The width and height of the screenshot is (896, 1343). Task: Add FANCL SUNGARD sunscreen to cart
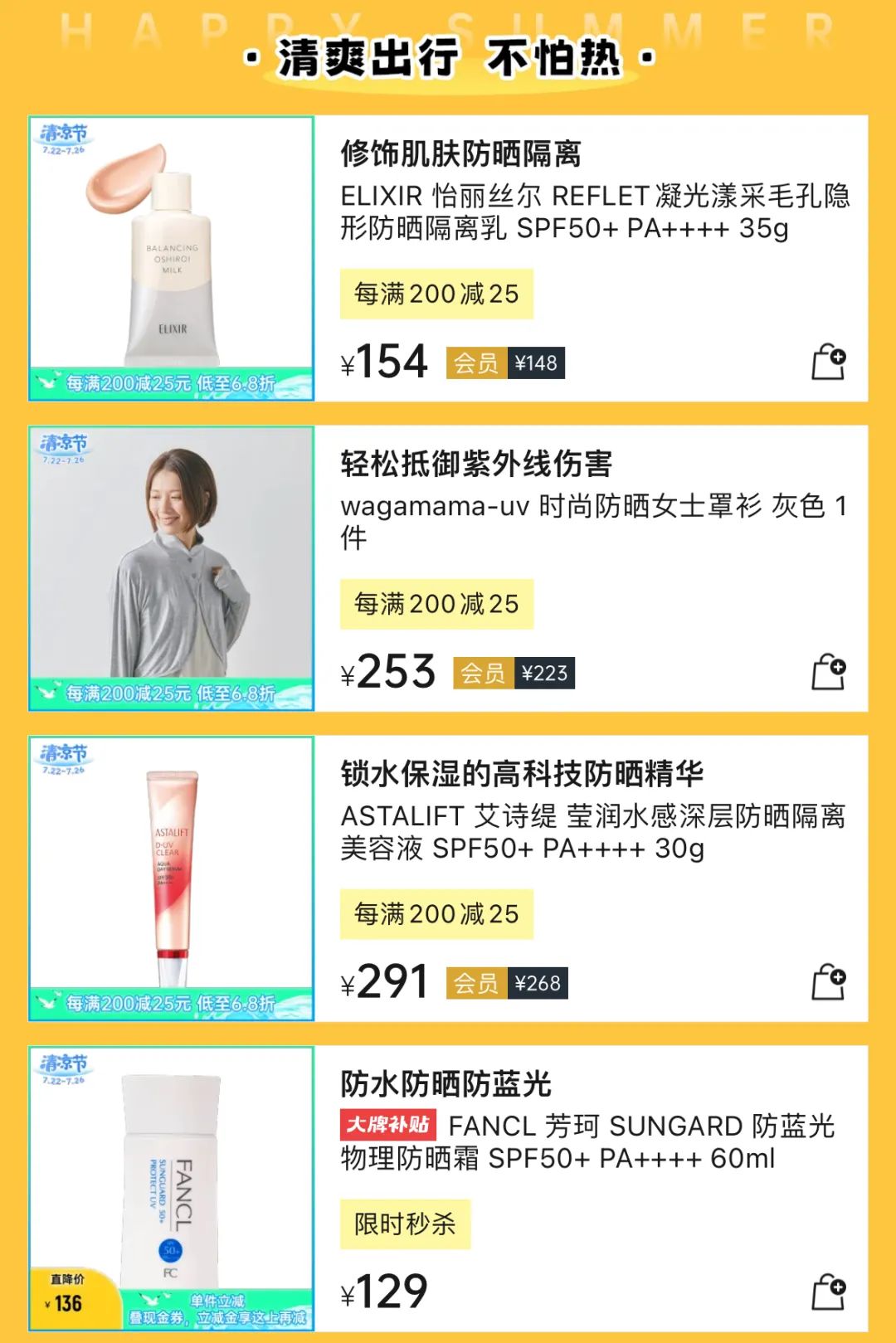point(827,1292)
